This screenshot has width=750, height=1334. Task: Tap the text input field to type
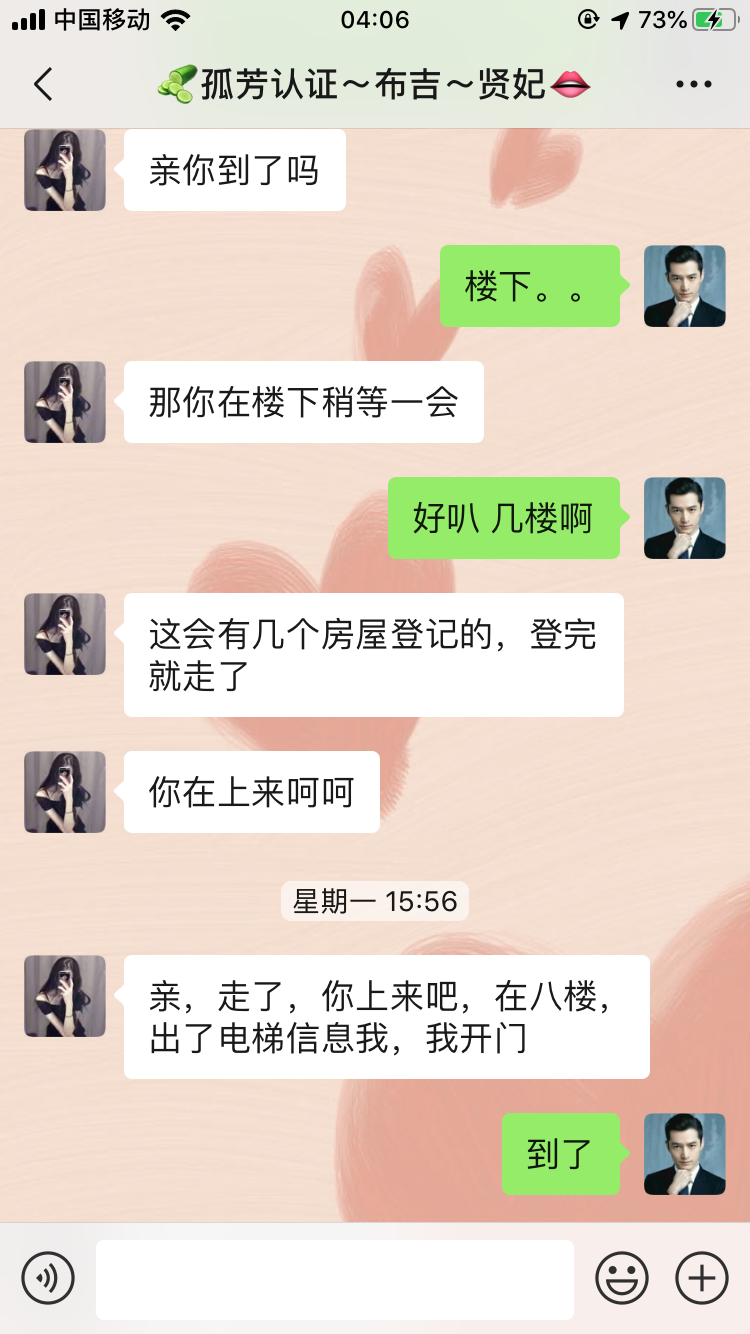point(335,1277)
